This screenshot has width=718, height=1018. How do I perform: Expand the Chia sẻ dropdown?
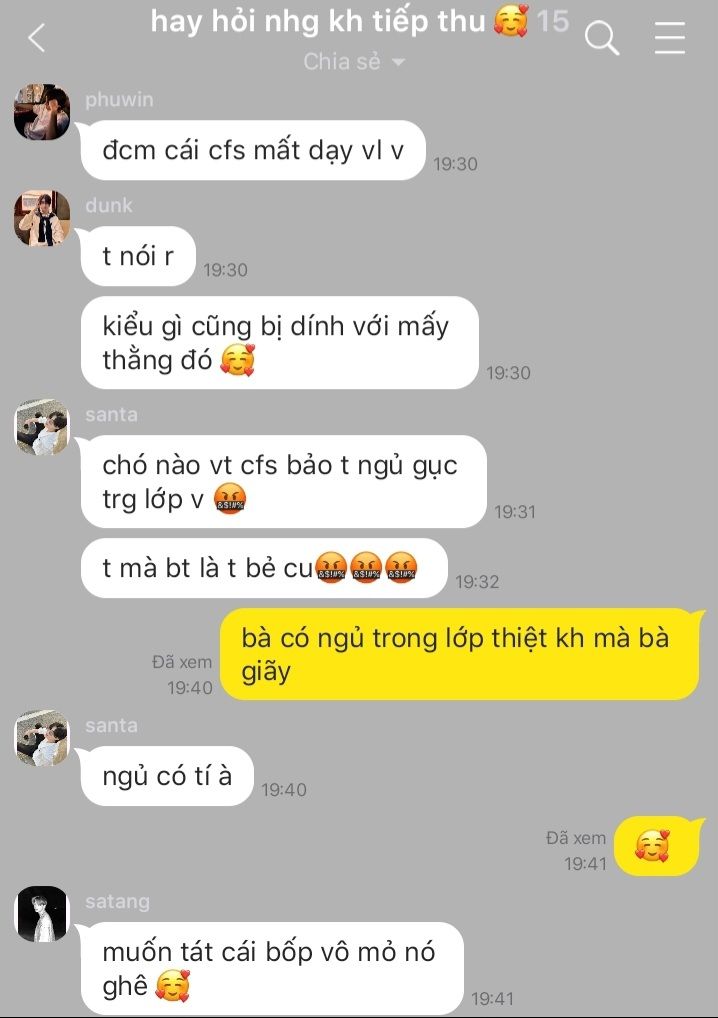coord(355,62)
